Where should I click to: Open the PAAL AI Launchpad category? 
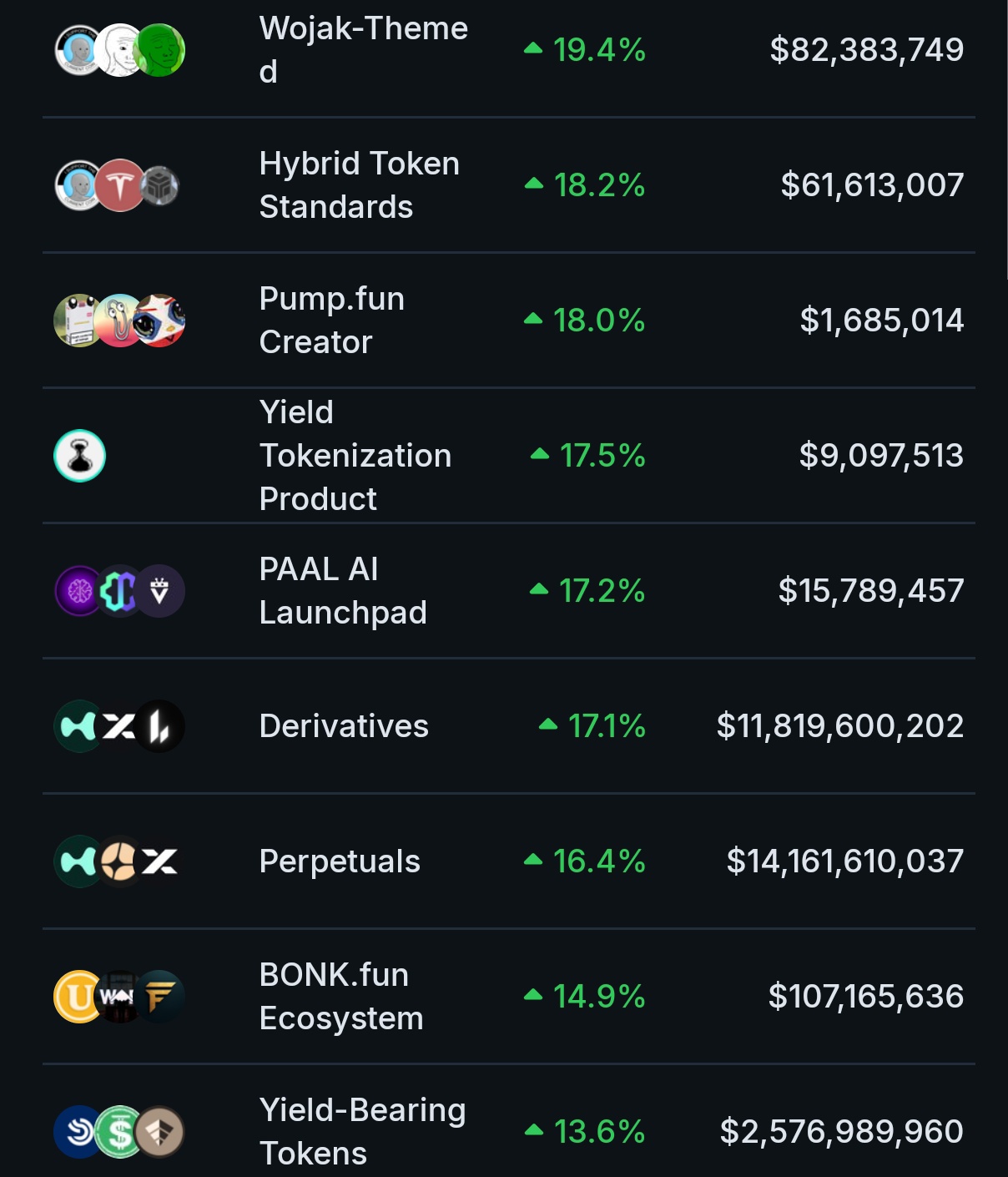click(x=342, y=591)
